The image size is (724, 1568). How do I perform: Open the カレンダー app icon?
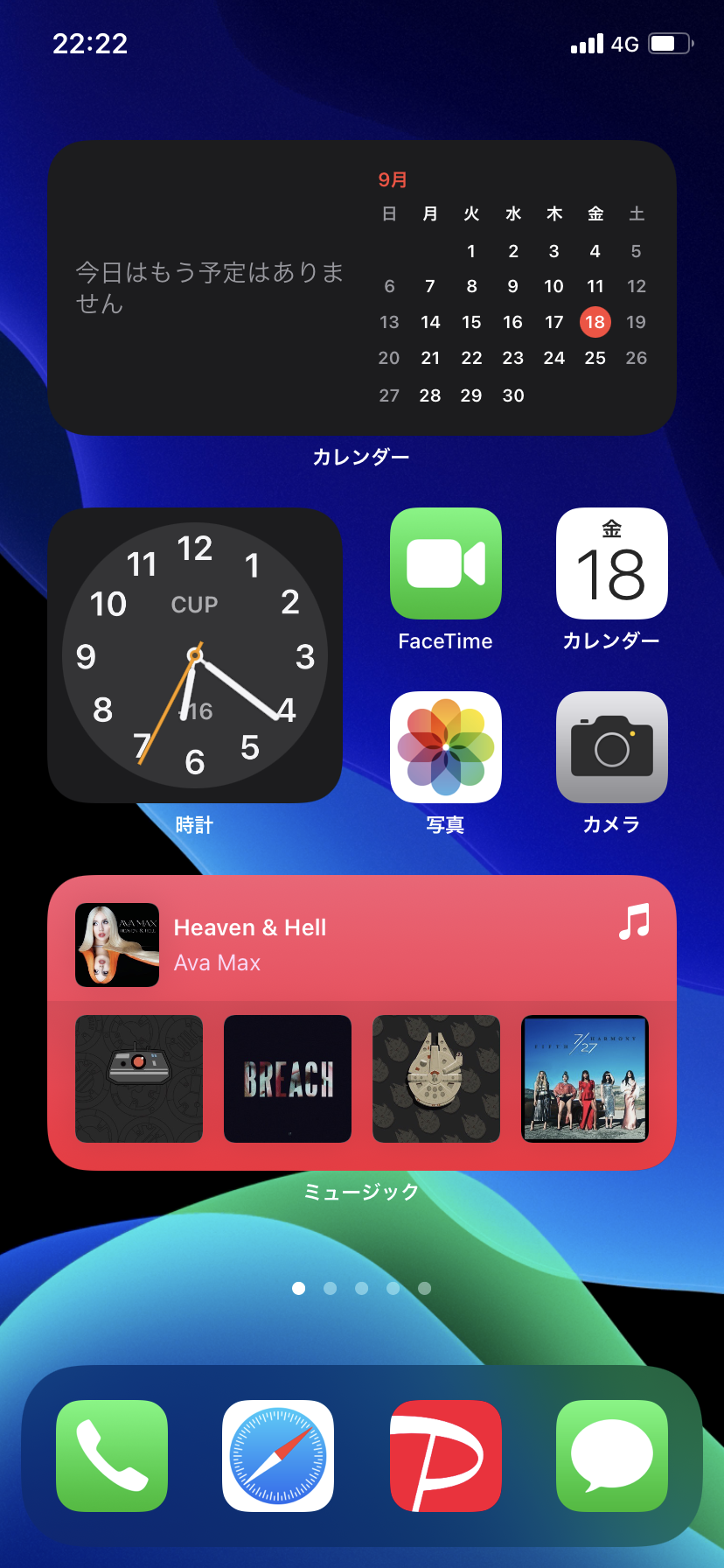[611, 563]
